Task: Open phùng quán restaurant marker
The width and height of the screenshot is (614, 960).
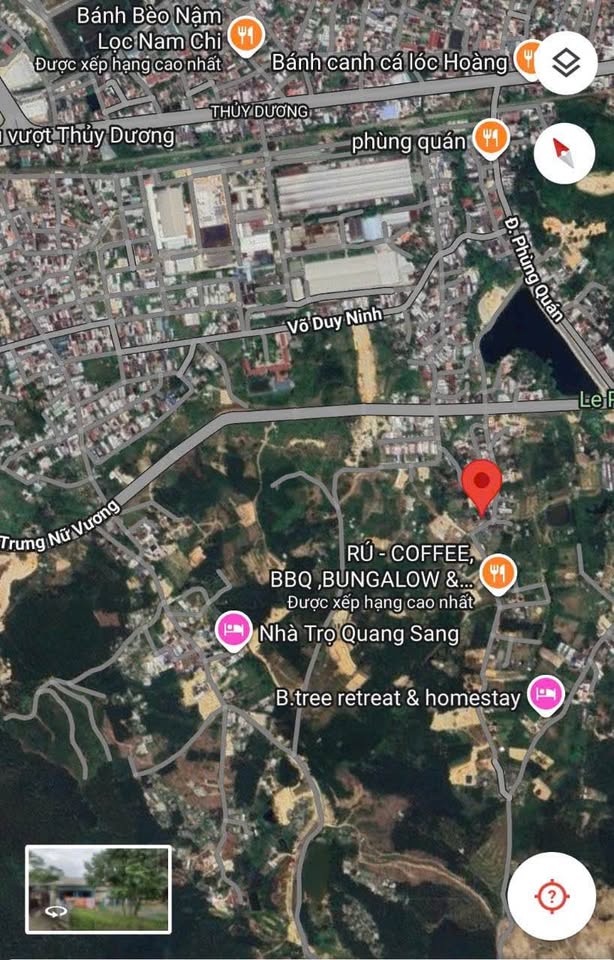Action: [x=489, y=139]
